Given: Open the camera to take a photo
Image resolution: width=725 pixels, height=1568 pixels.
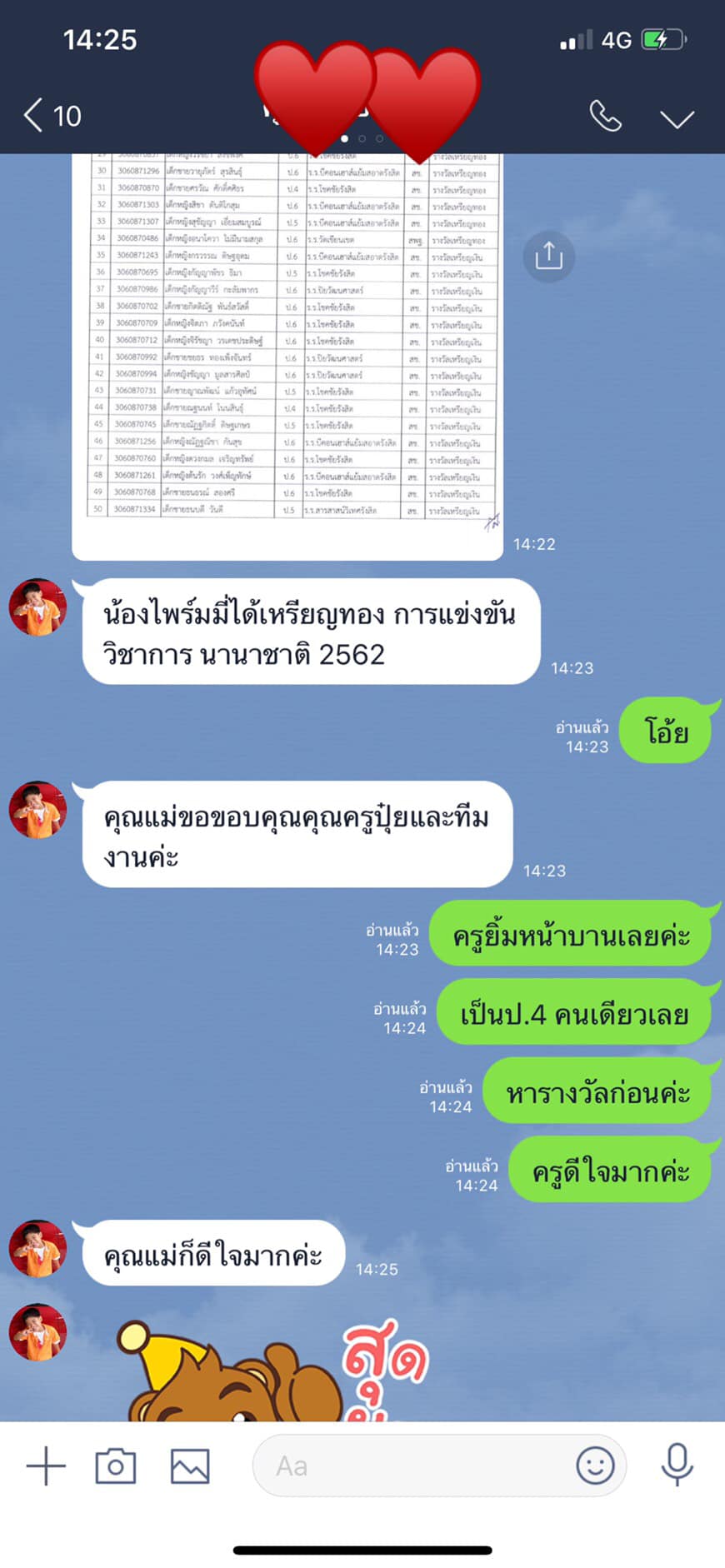Looking at the screenshot, I should tap(116, 1466).
